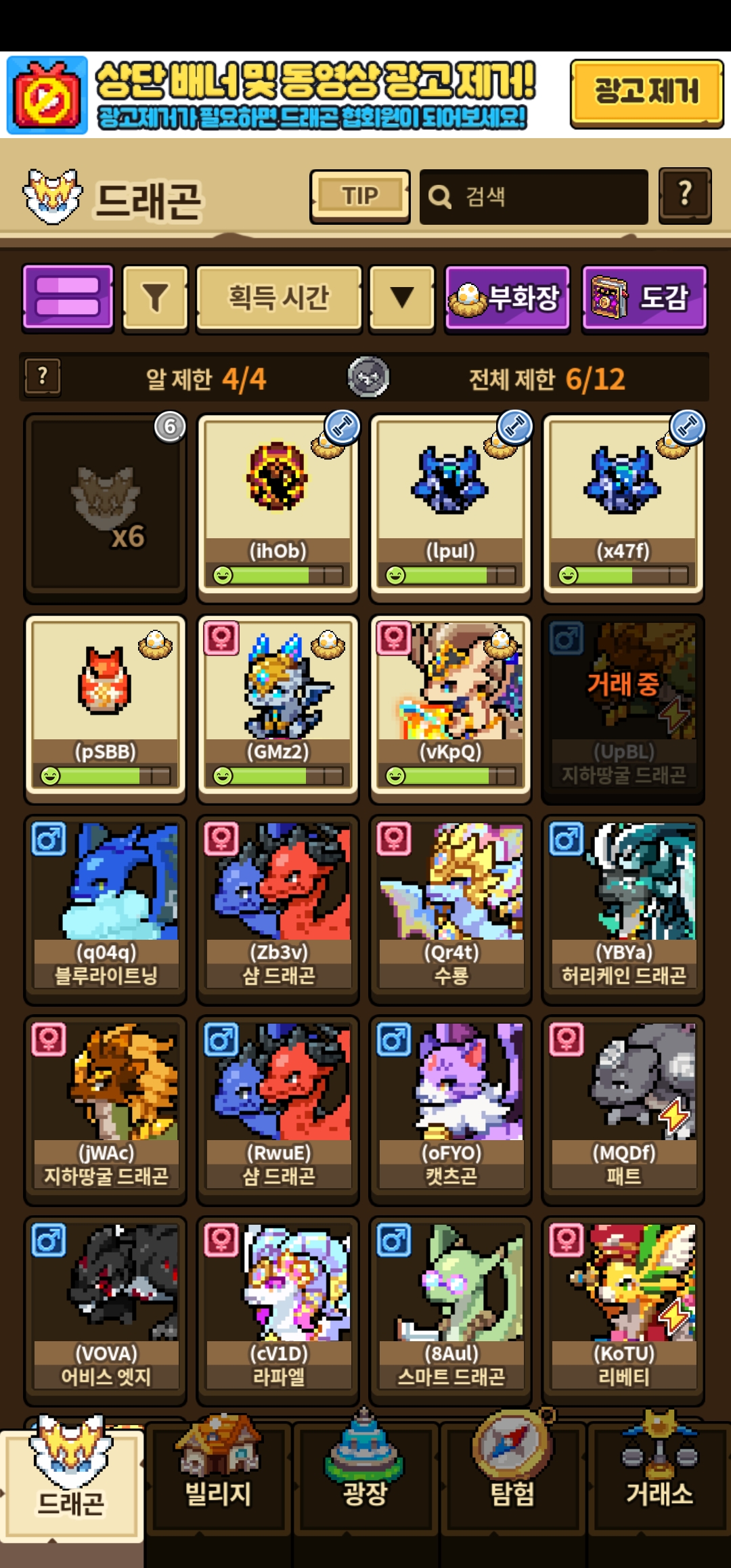This screenshot has width=731, height=1568.
Task: Open the TIP button
Action: [360, 196]
